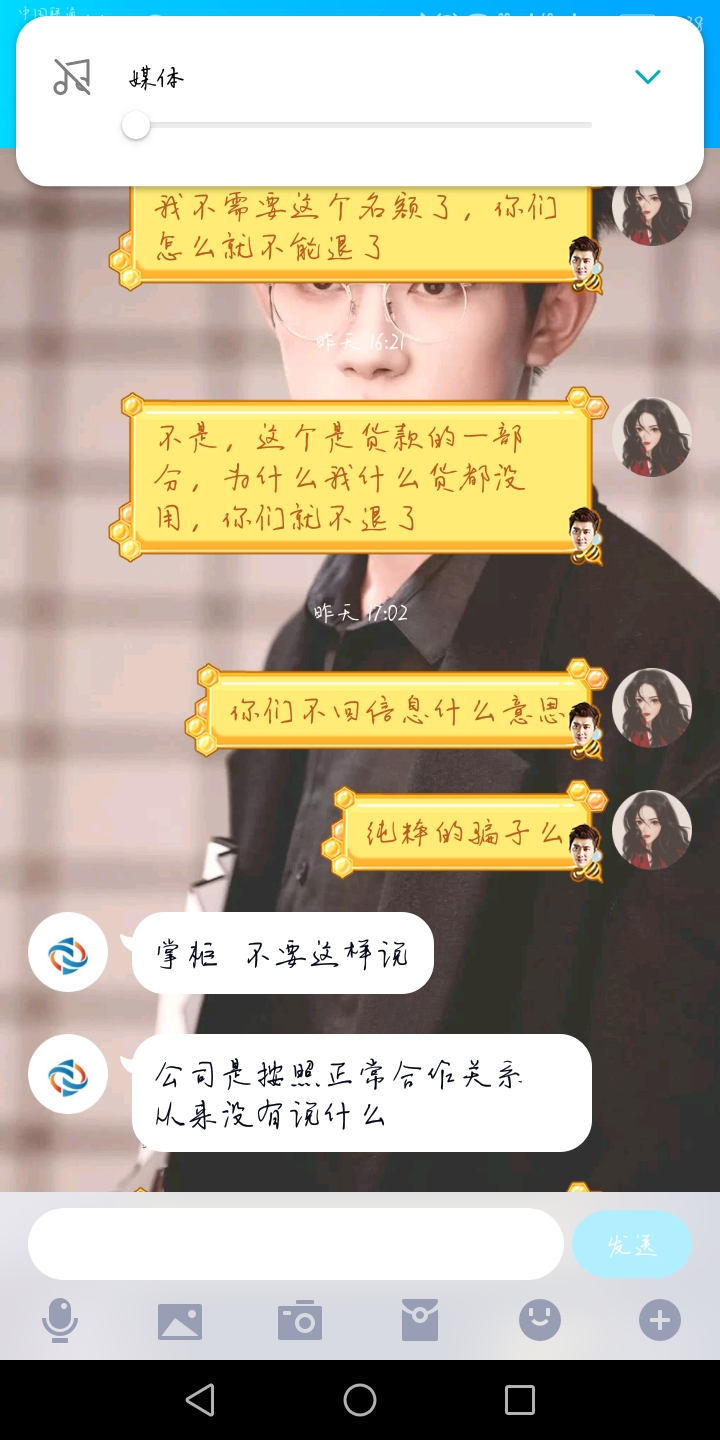Open my avatar beside 纯粹的骗子么
Screen dimensions: 720x1440
tap(652, 830)
